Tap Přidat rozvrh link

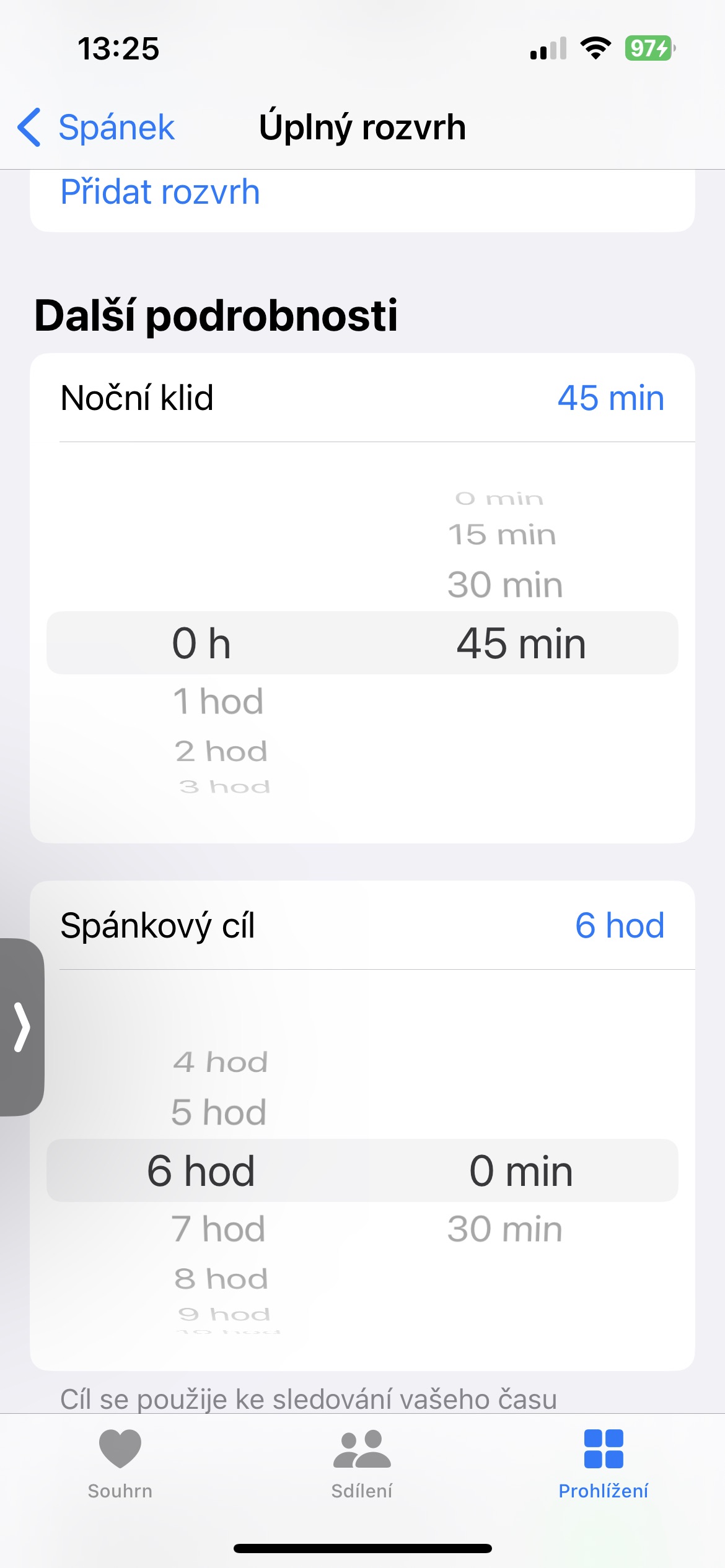click(x=160, y=192)
